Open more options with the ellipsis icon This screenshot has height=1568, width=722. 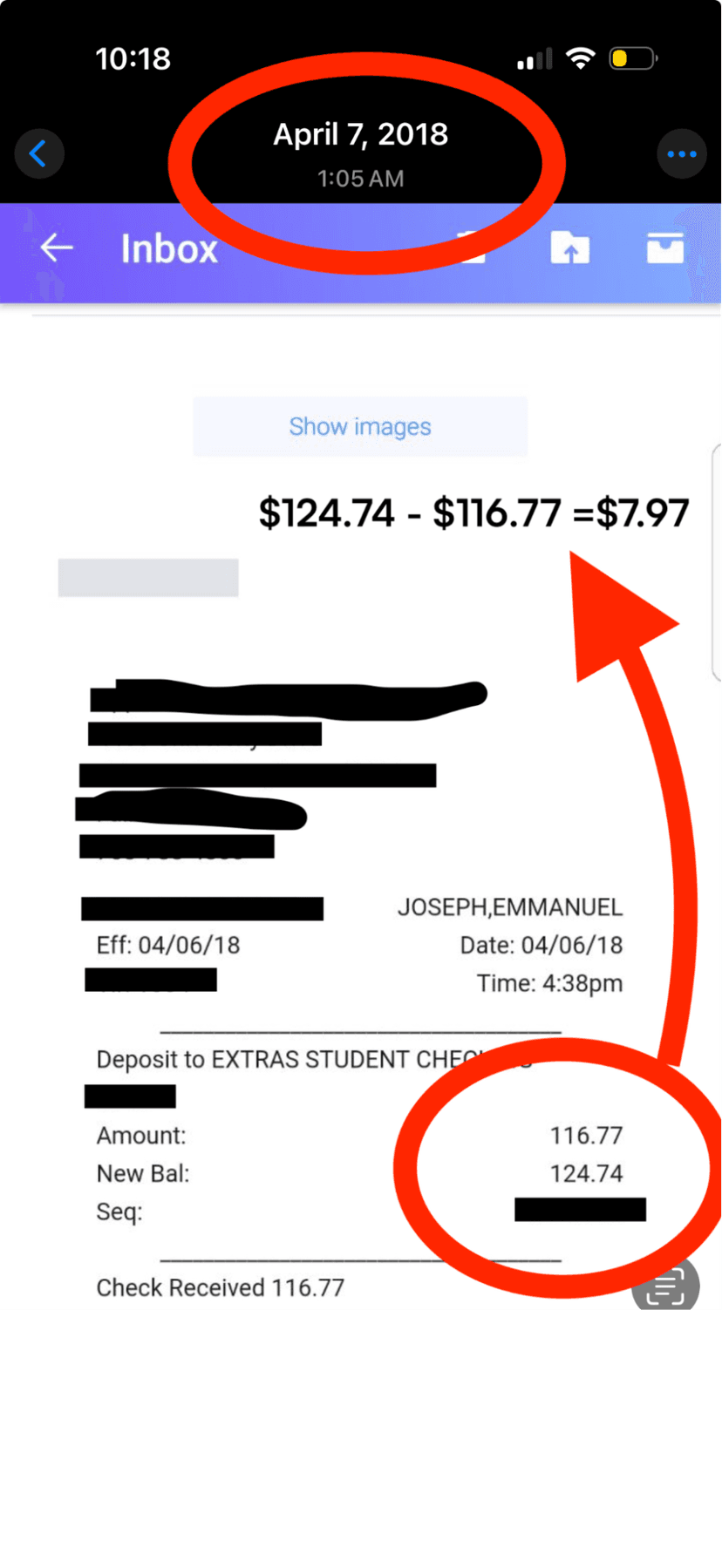(682, 153)
